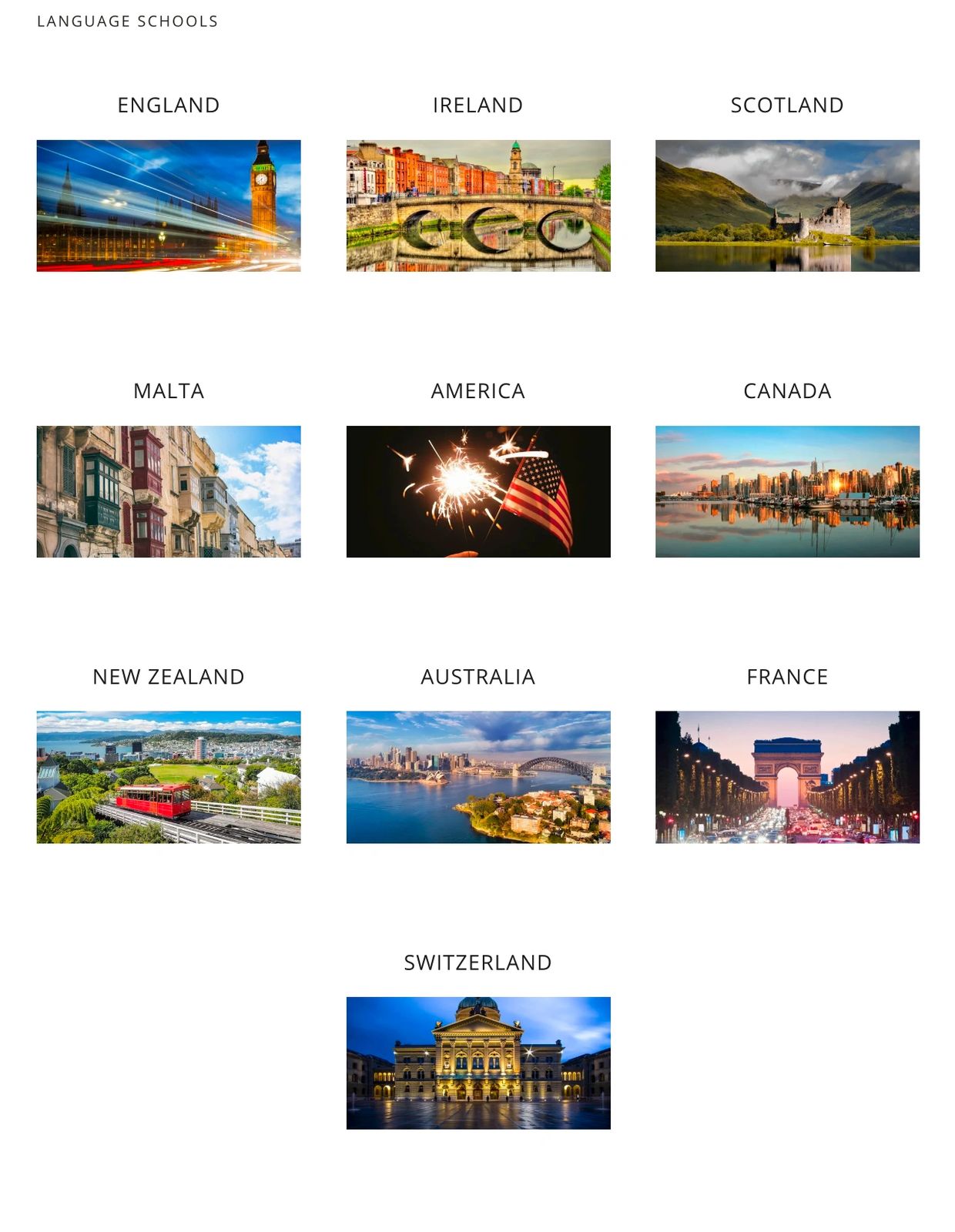Tap the Malta balconies image
This screenshot has width=955, height=1232.
tap(169, 491)
